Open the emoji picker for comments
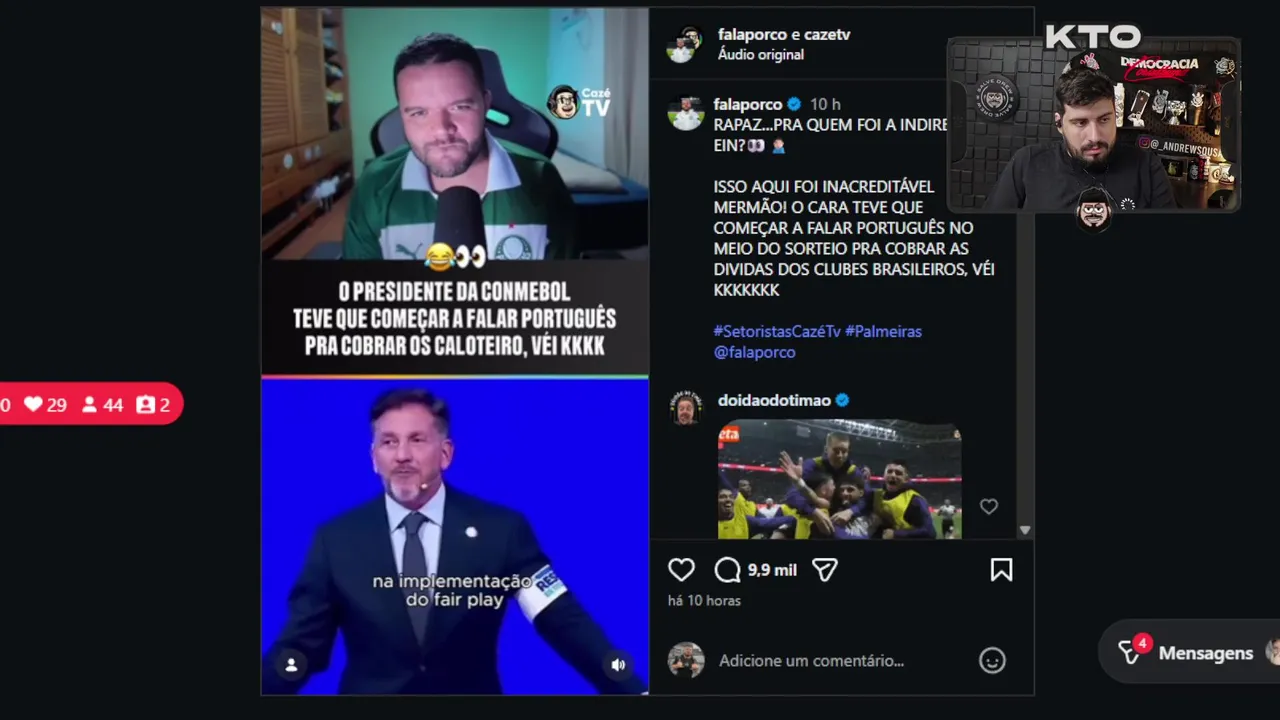This screenshot has width=1280, height=720. point(991,661)
